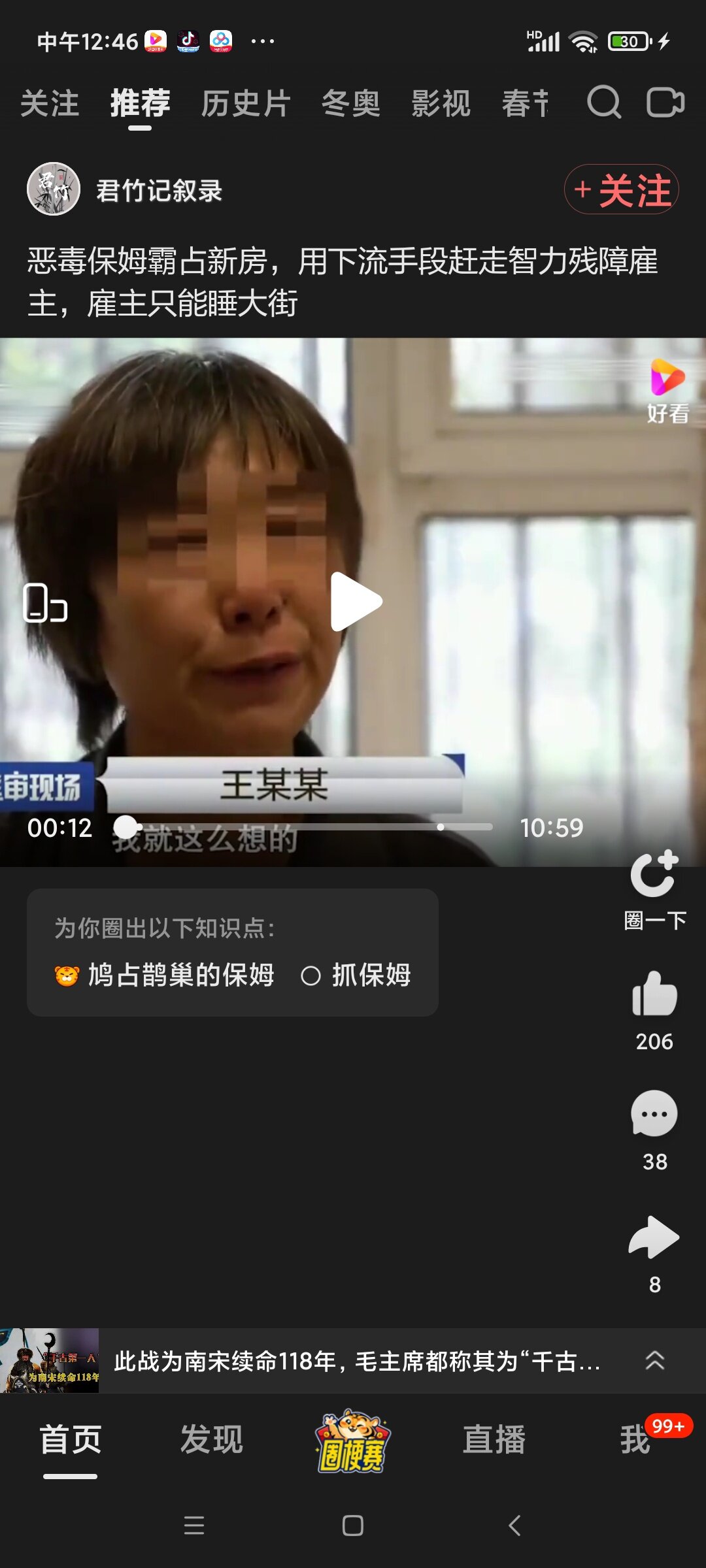Open the comments with 38 replies
Image resolution: width=706 pixels, height=1568 pixels.
pyautogui.click(x=654, y=1115)
